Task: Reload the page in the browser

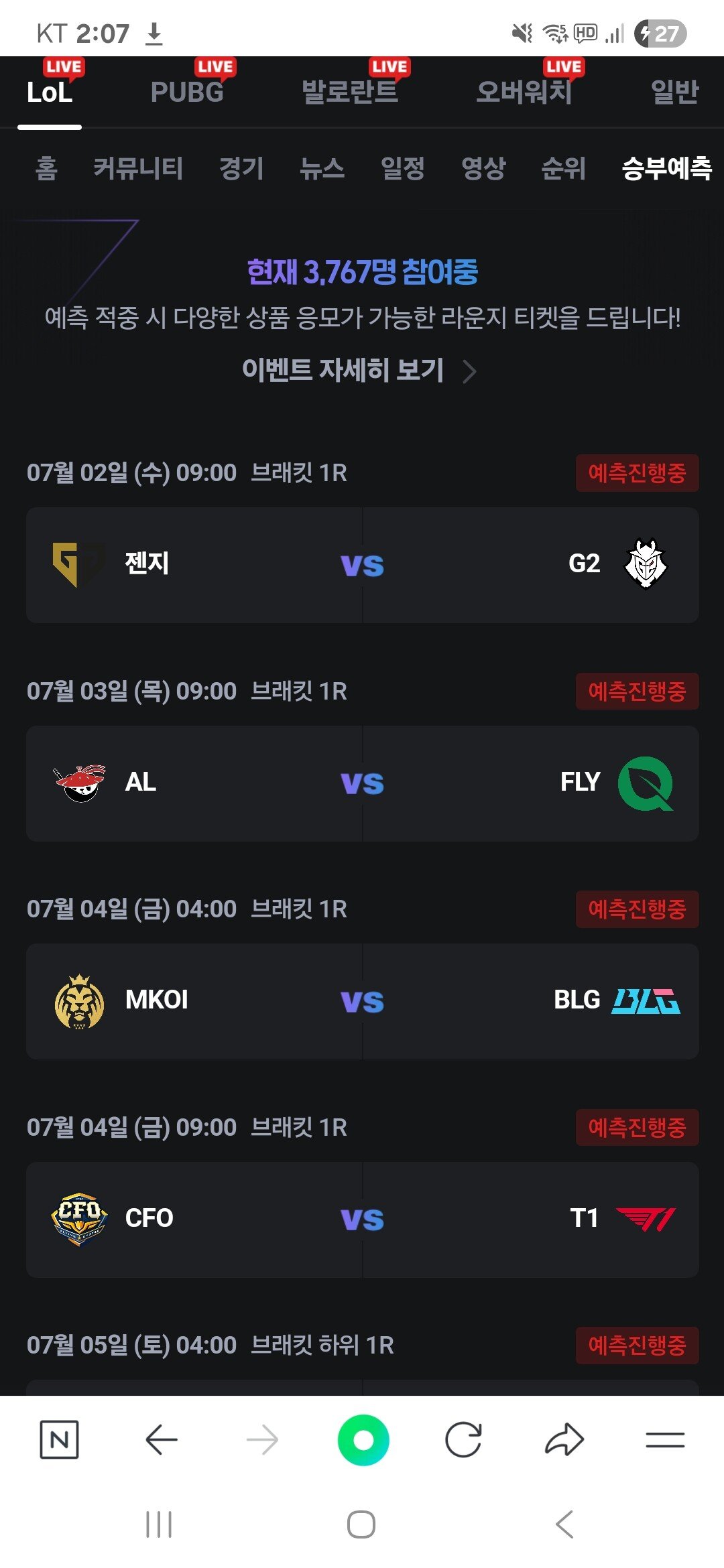Action: 463,1439
